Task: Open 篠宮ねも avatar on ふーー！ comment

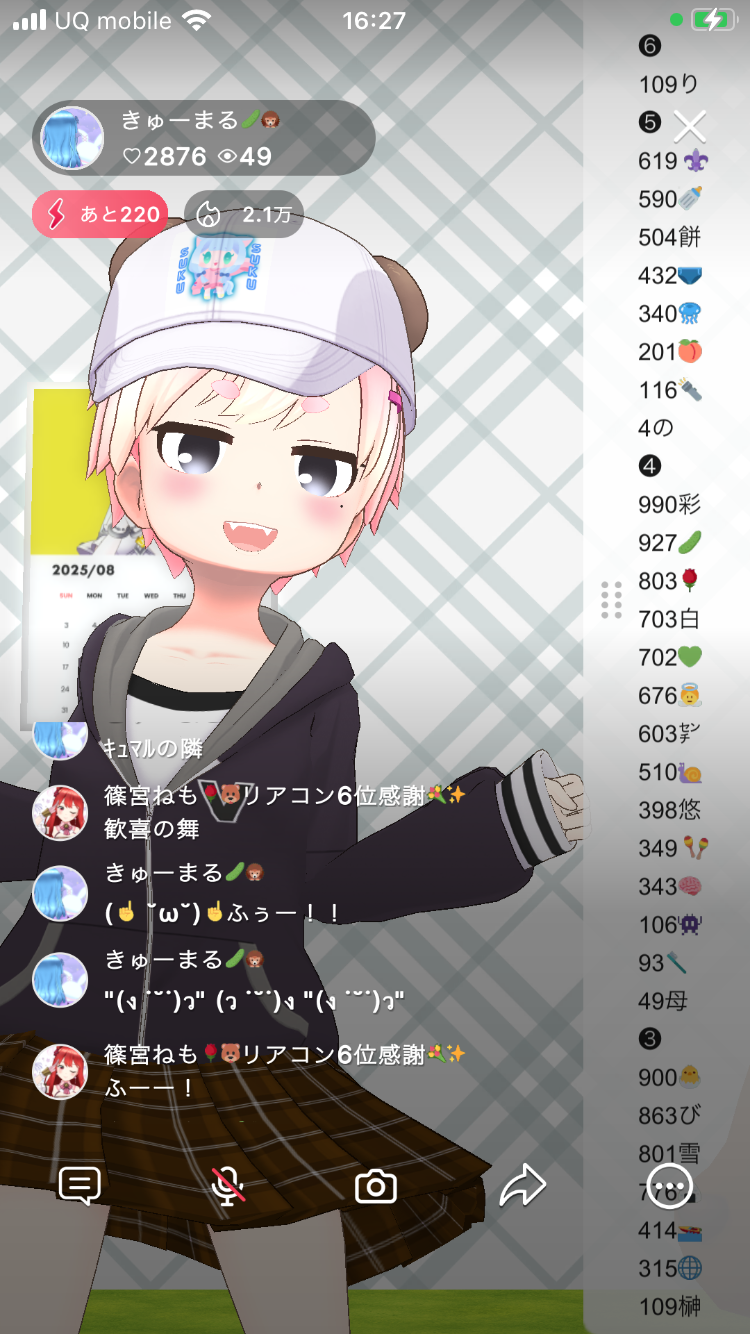Action: point(60,1071)
